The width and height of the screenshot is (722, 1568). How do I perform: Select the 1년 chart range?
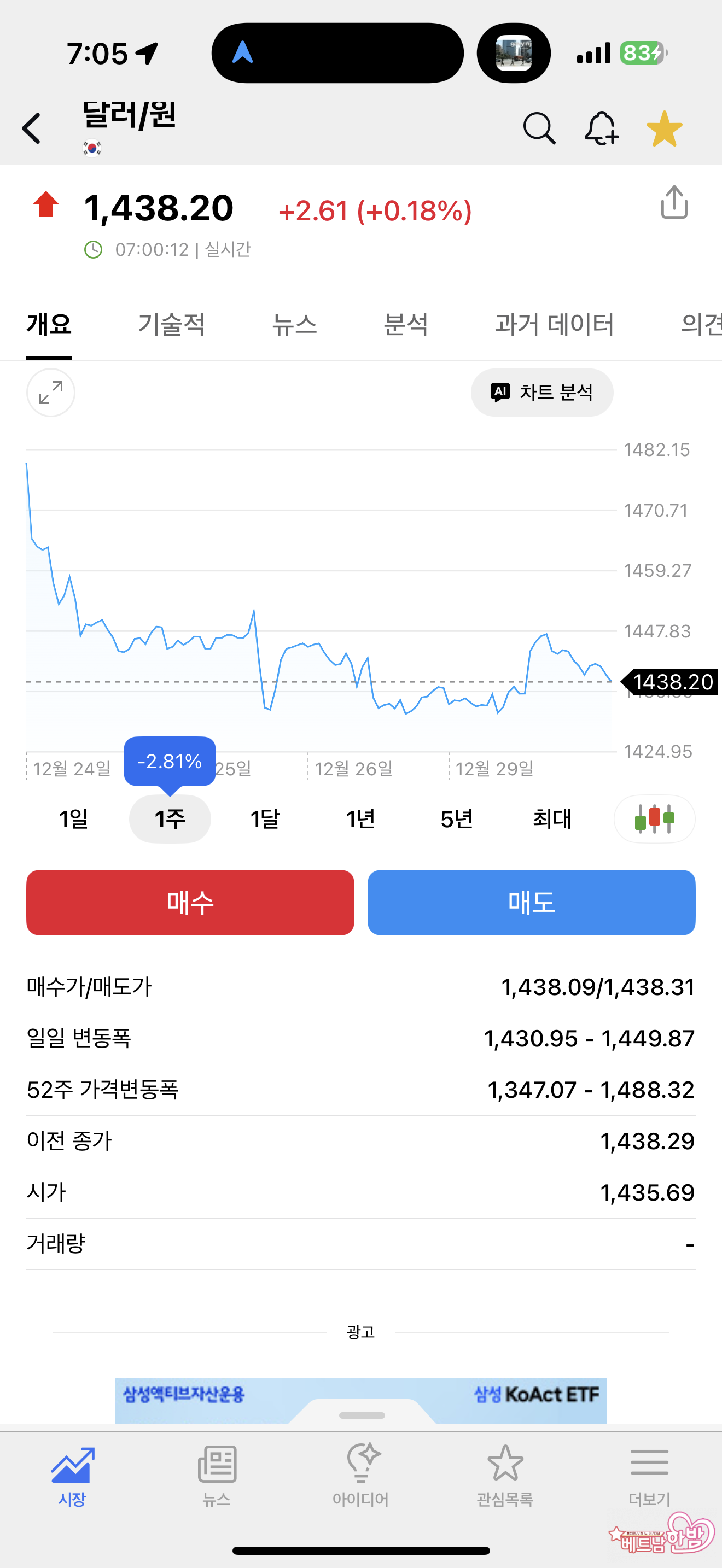point(360,820)
